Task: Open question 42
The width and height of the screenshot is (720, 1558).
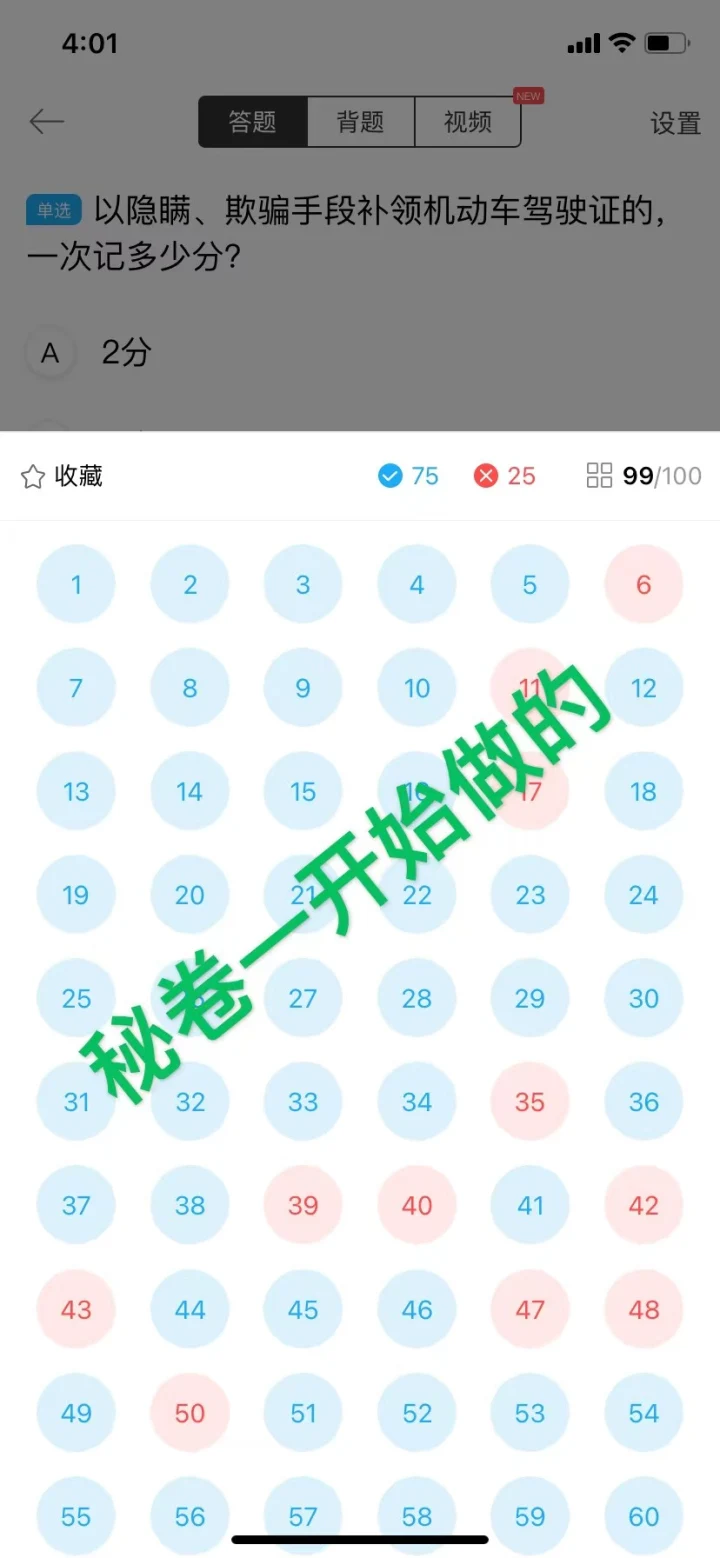Action: point(644,1205)
